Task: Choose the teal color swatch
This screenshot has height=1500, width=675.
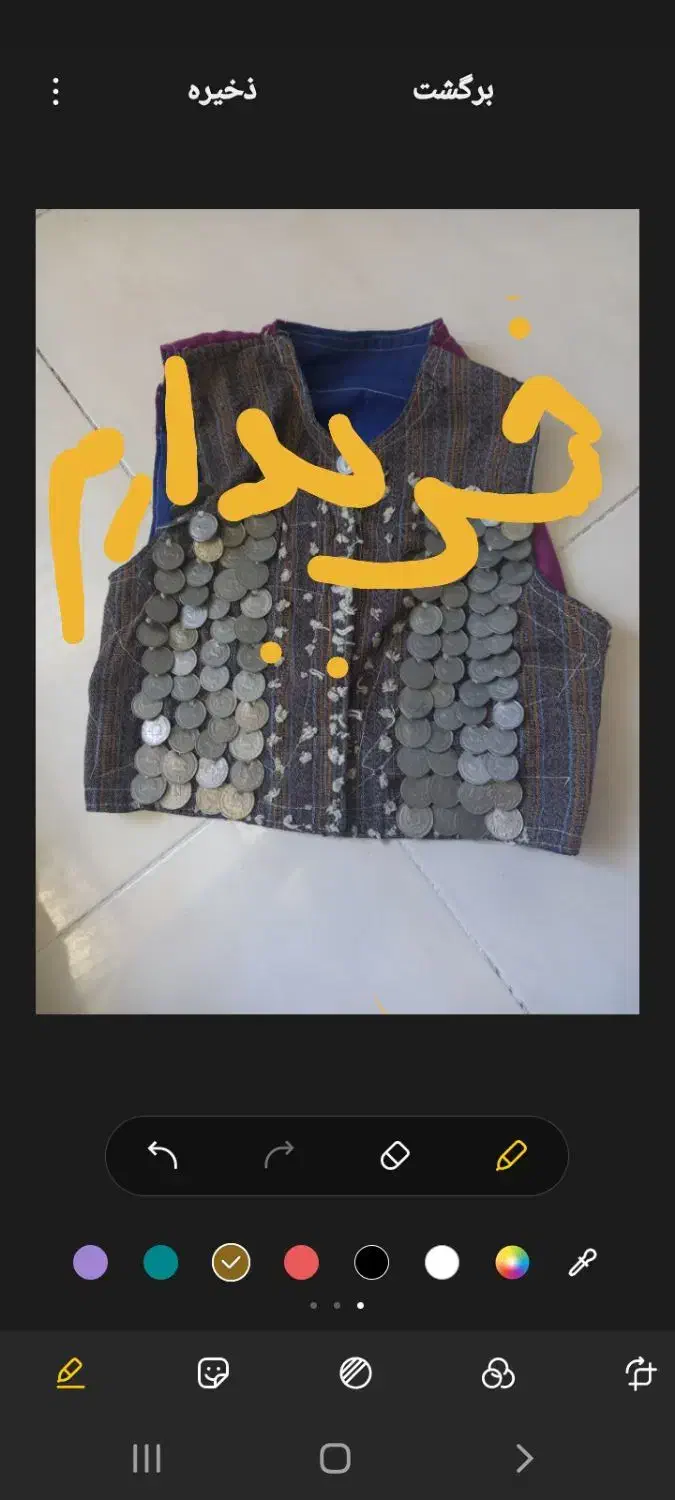Action: tap(160, 1263)
